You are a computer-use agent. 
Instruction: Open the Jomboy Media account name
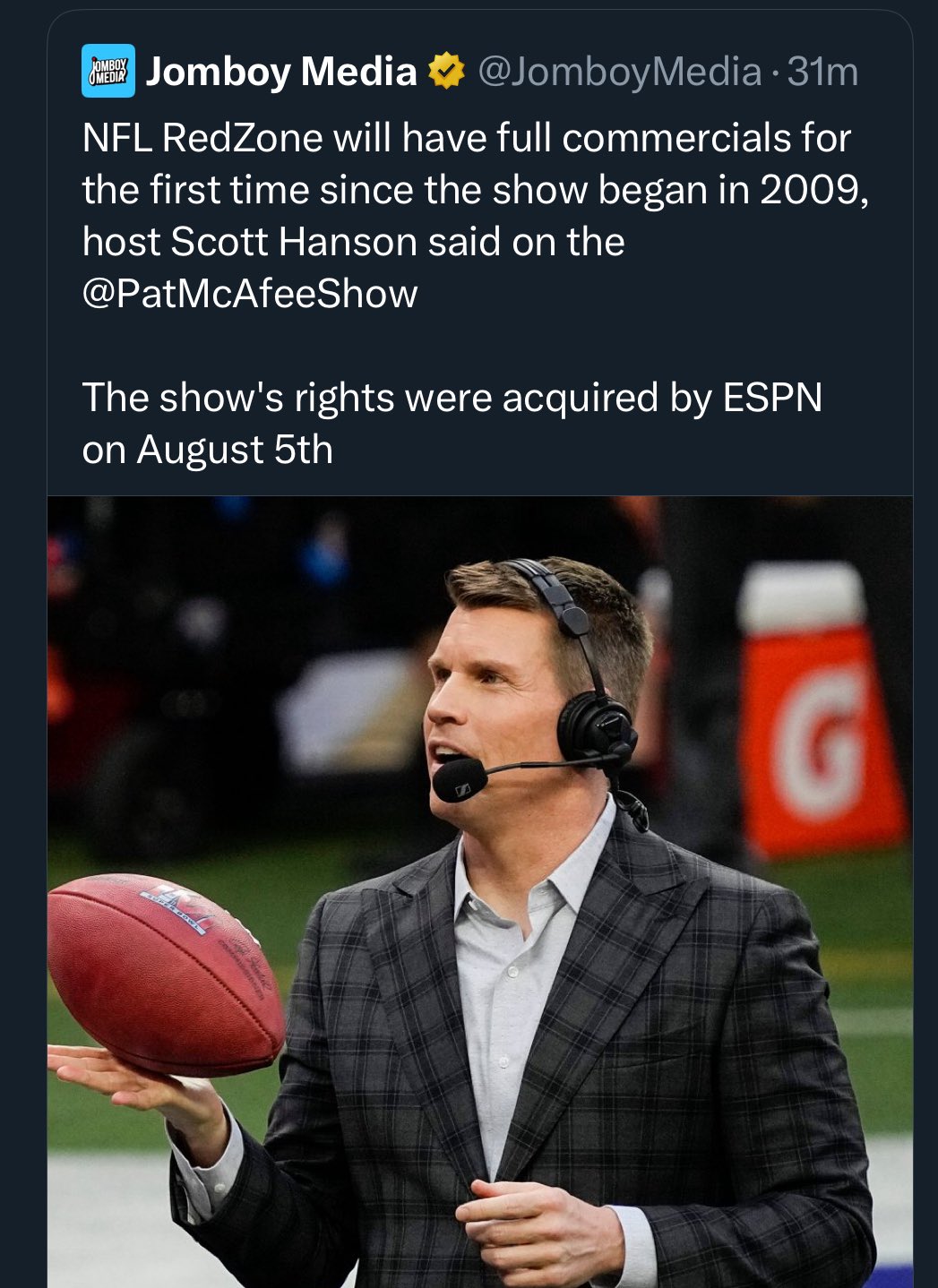click(280, 72)
